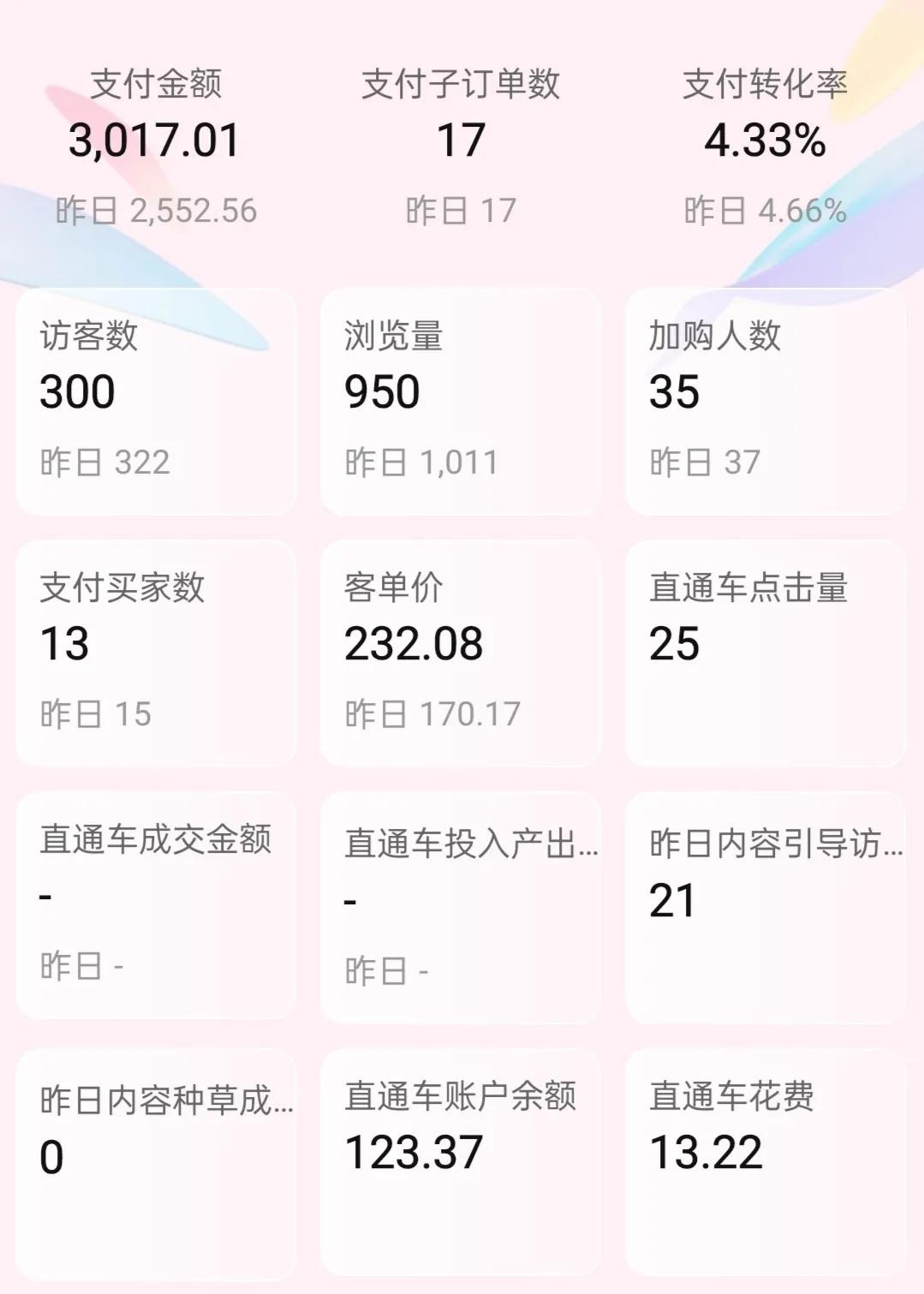
Task: Open the 直通车花费 card
Action: coord(765,1163)
